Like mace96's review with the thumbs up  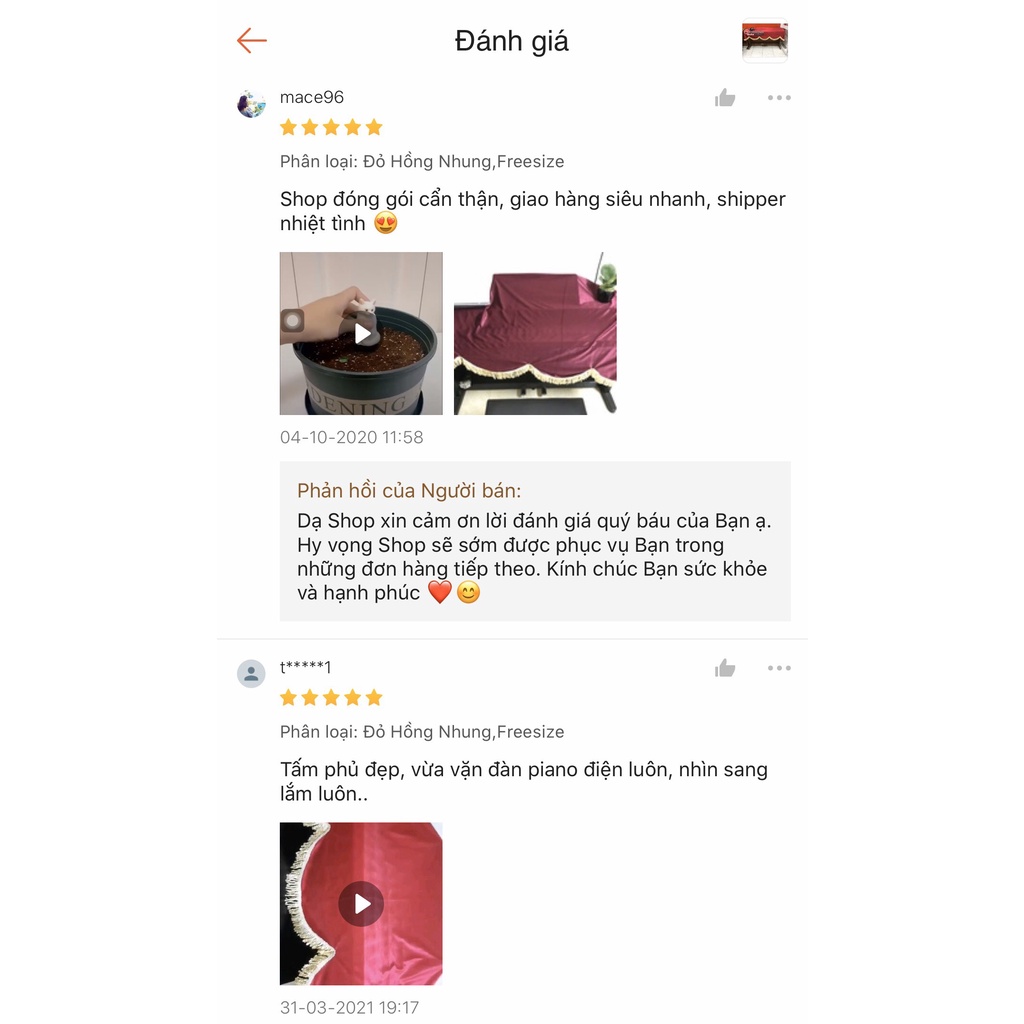coord(725,98)
